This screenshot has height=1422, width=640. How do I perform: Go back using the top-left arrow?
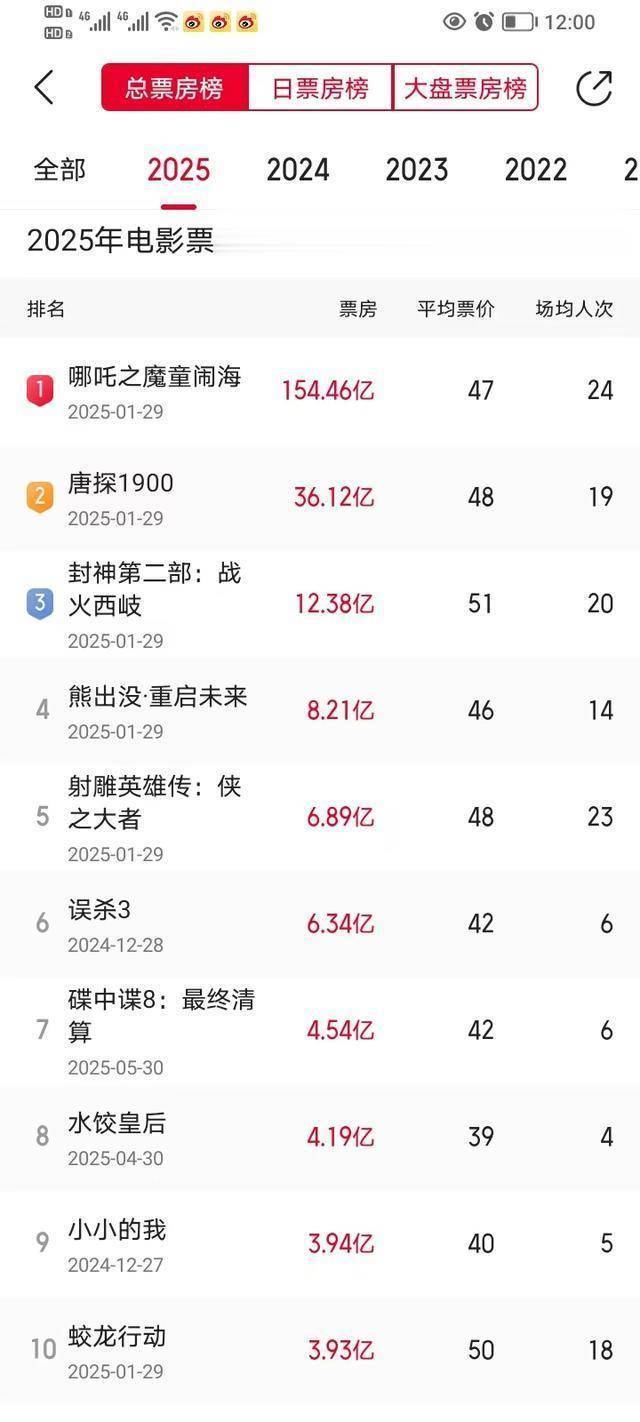coord(44,87)
